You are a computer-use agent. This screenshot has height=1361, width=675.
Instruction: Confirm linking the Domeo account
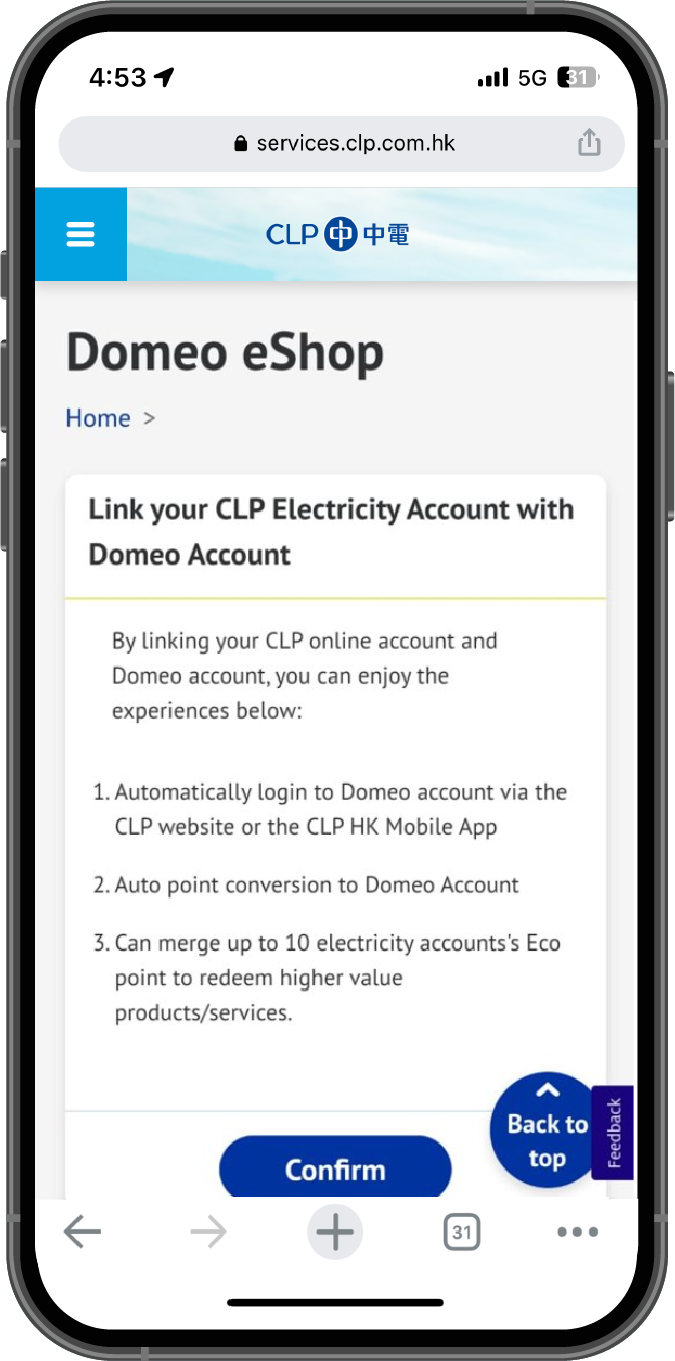[335, 1168]
